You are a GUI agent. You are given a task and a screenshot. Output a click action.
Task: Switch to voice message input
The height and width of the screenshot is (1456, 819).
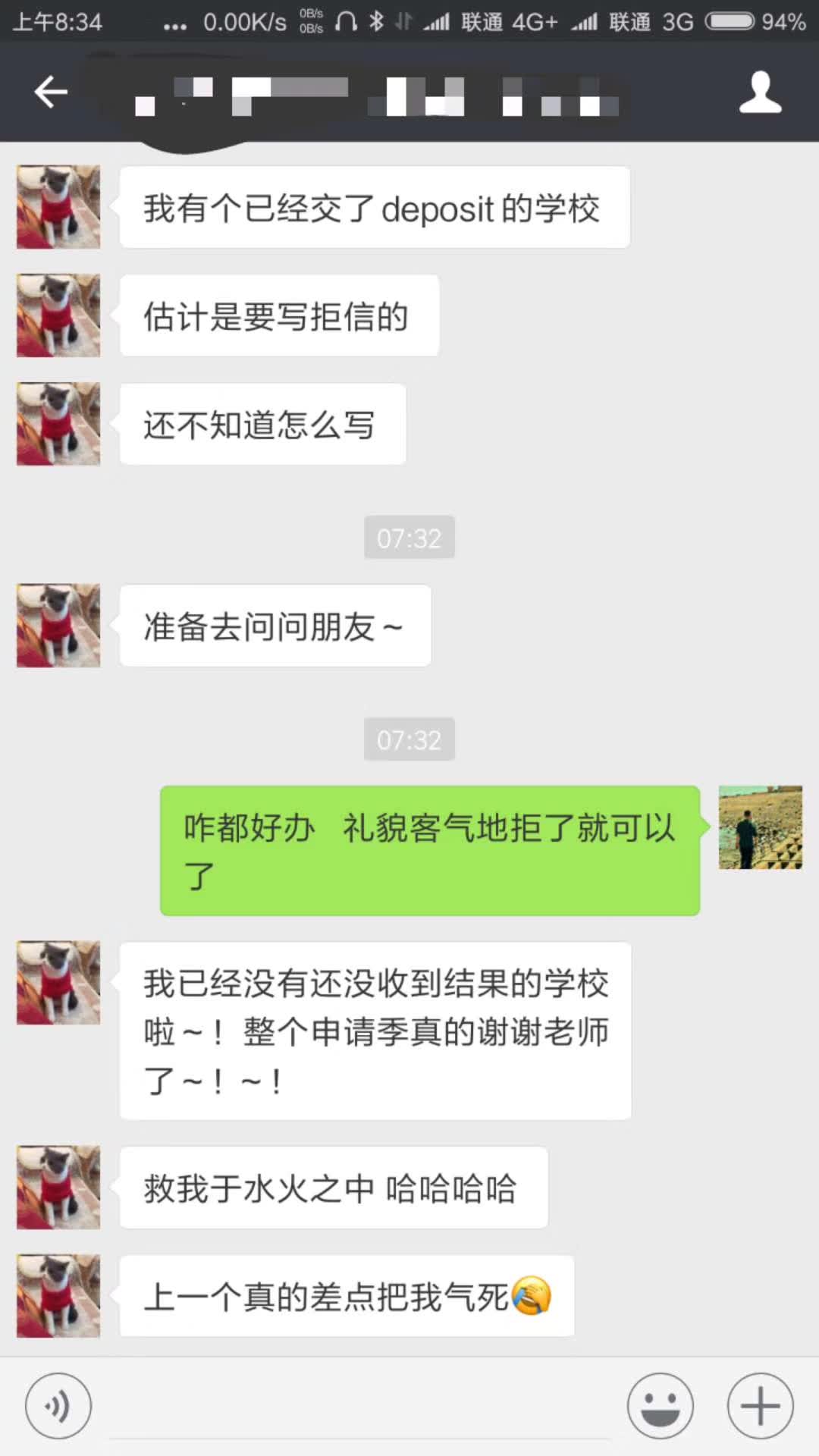[x=58, y=1406]
